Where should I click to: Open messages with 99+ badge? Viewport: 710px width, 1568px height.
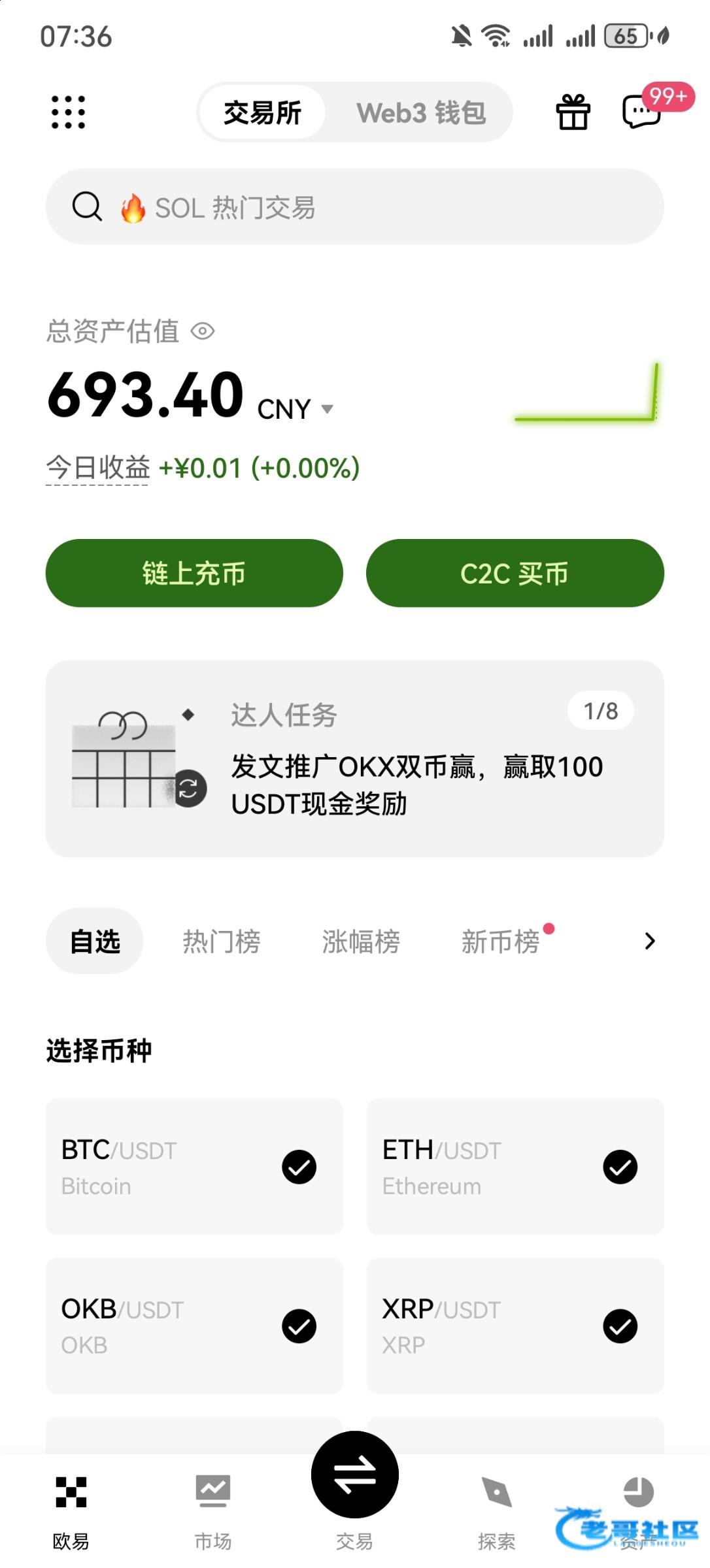point(642,112)
